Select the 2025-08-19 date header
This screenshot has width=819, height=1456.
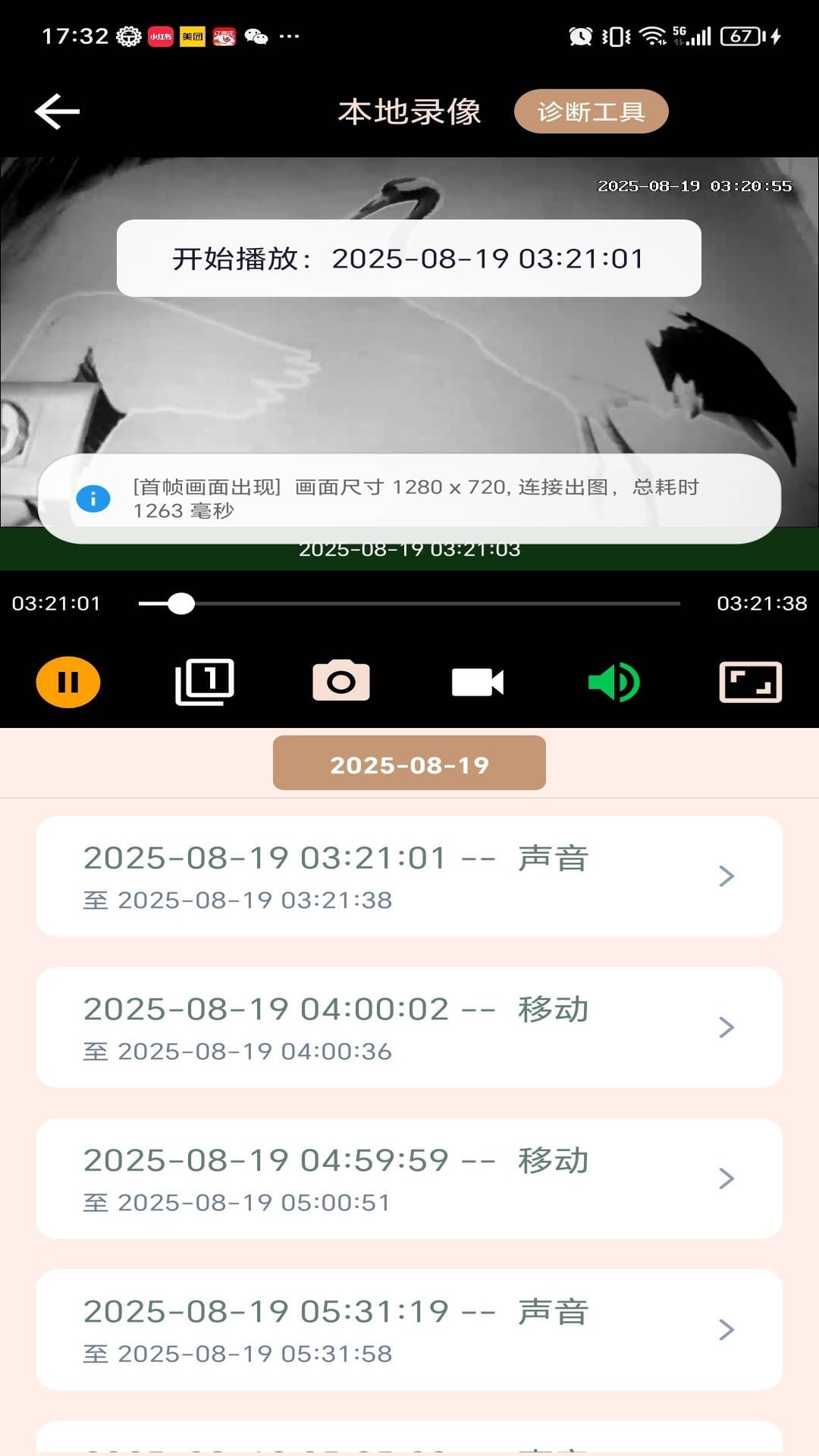pos(409,764)
